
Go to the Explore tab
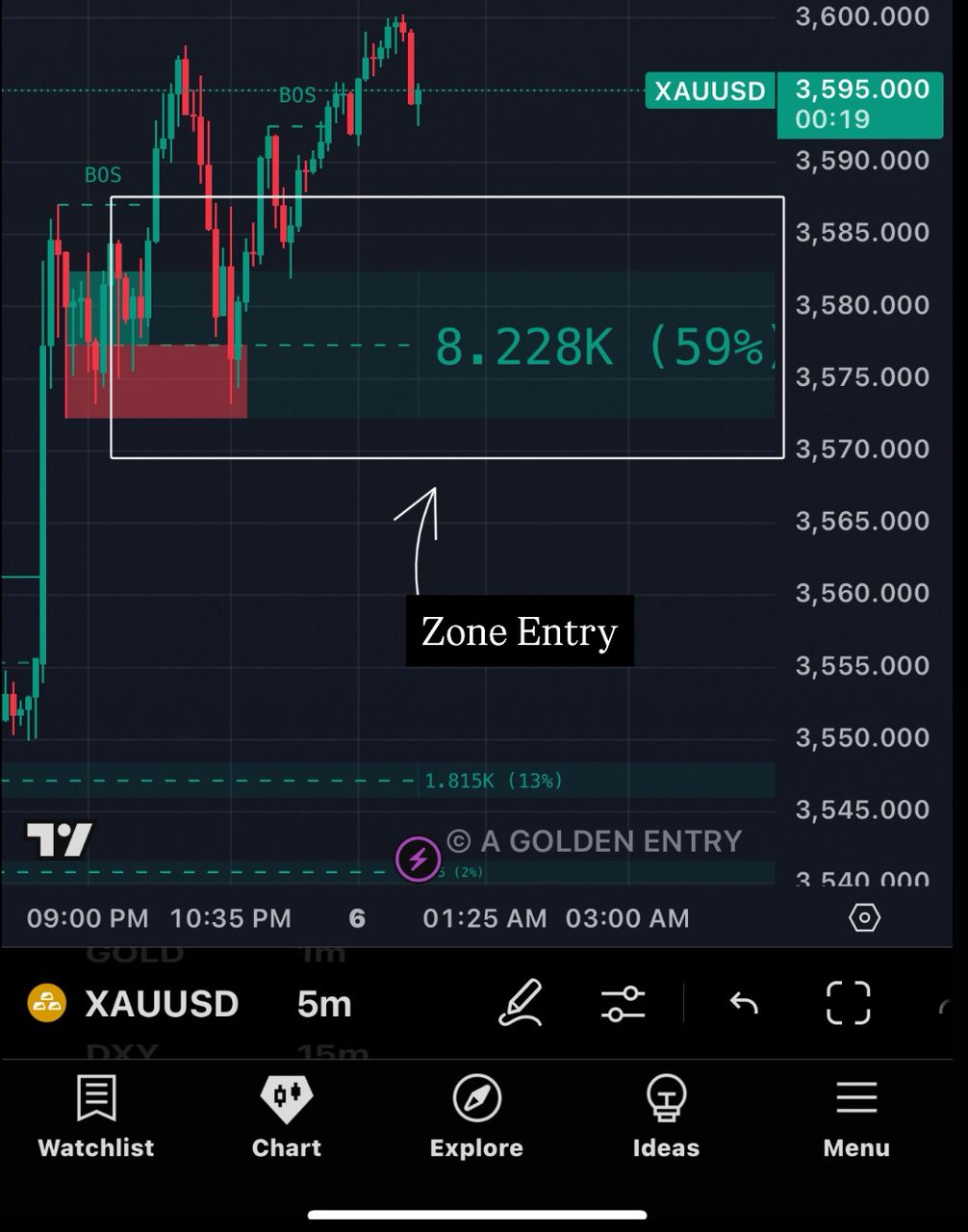(476, 1116)
